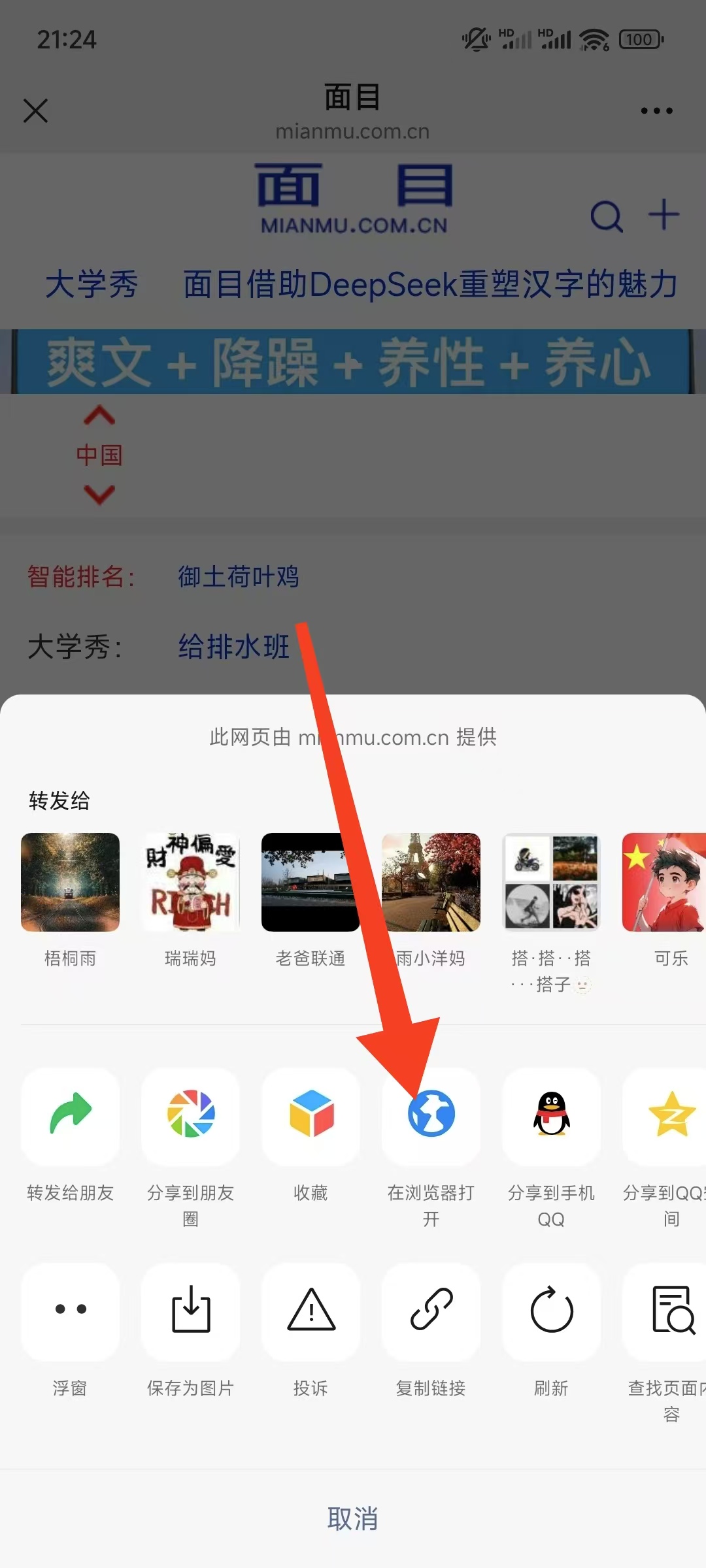Reload the page with 刷新
This screenshot has height=1568, width=706.
[551, 1311]
